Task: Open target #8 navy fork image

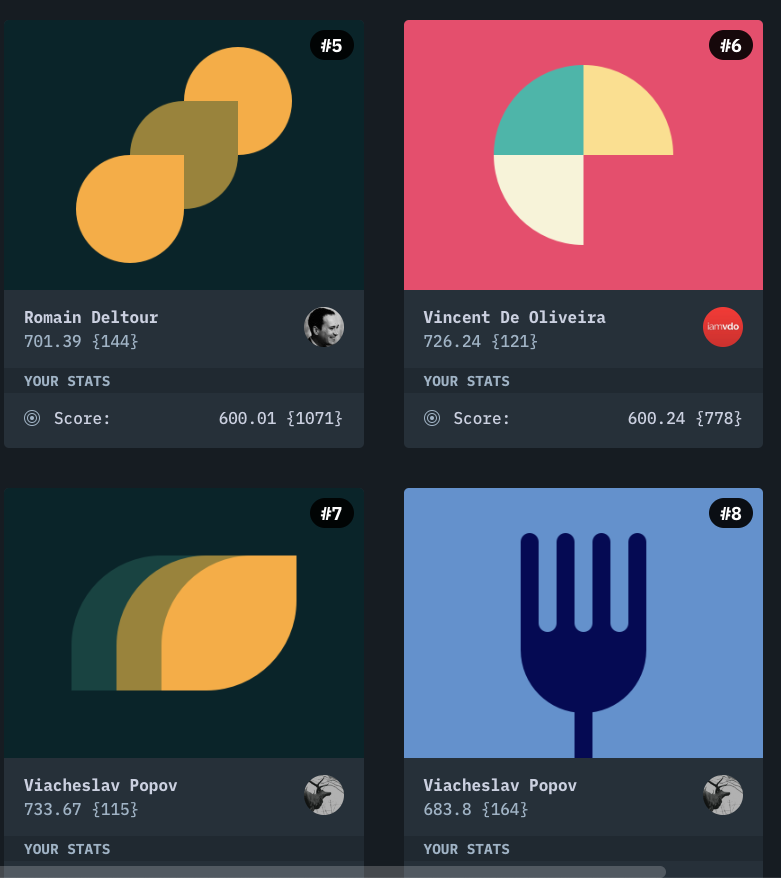Action: pos(583,622)
